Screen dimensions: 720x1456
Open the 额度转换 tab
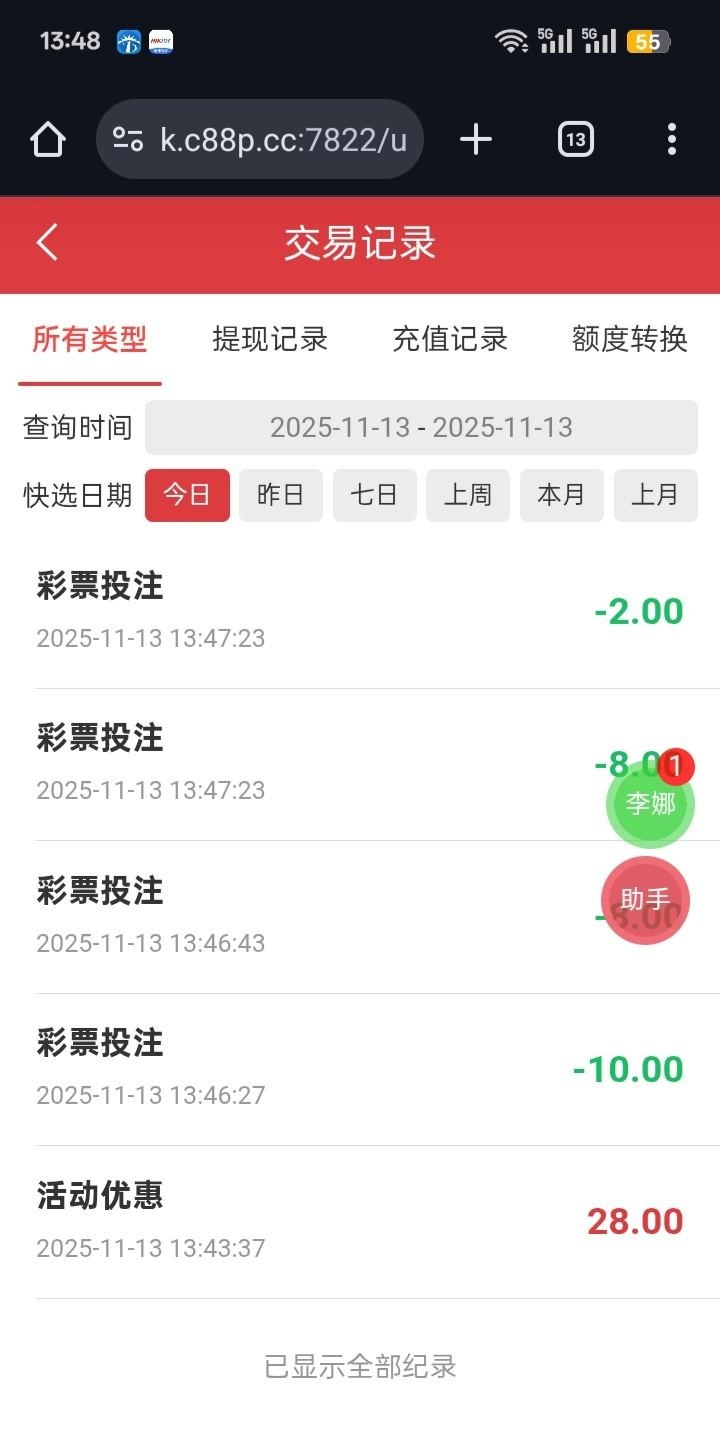(x=629, y=340)
